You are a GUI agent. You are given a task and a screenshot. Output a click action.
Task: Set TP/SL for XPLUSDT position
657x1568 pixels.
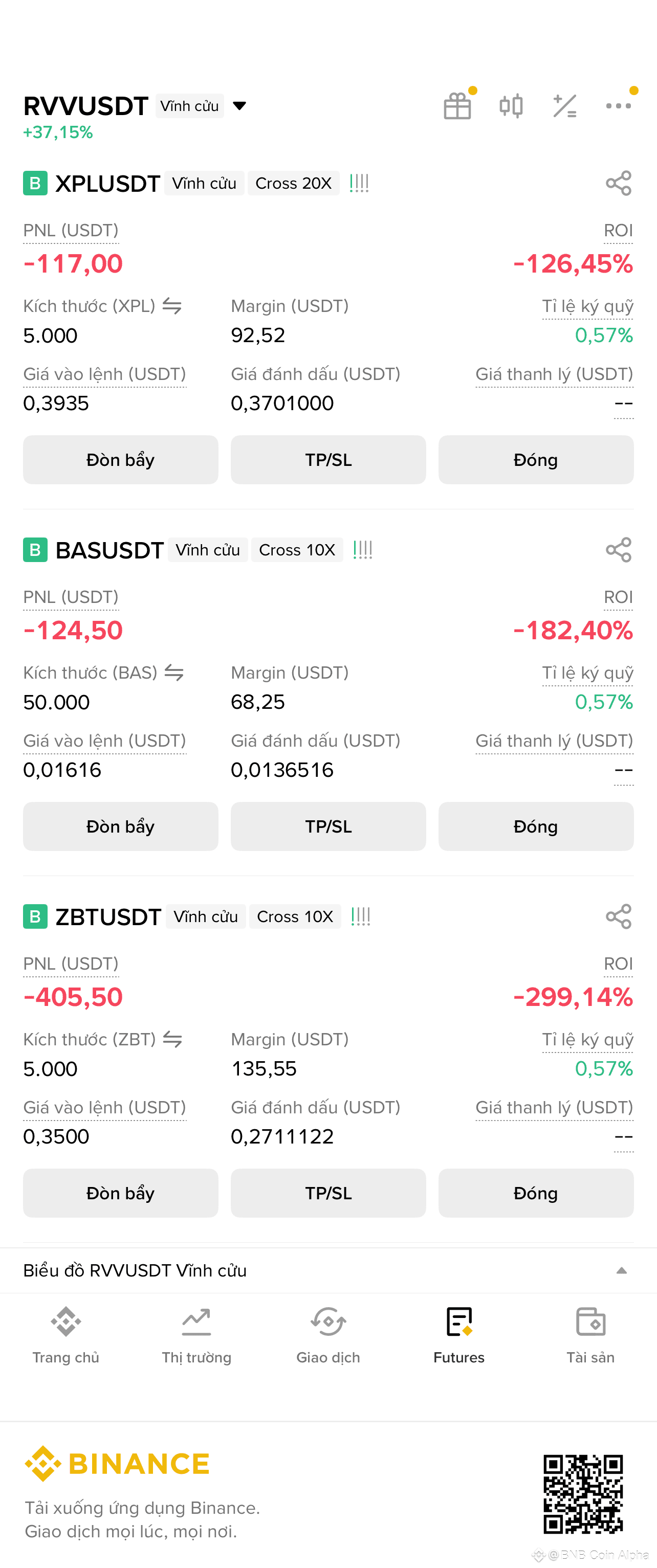pos(328,460)
